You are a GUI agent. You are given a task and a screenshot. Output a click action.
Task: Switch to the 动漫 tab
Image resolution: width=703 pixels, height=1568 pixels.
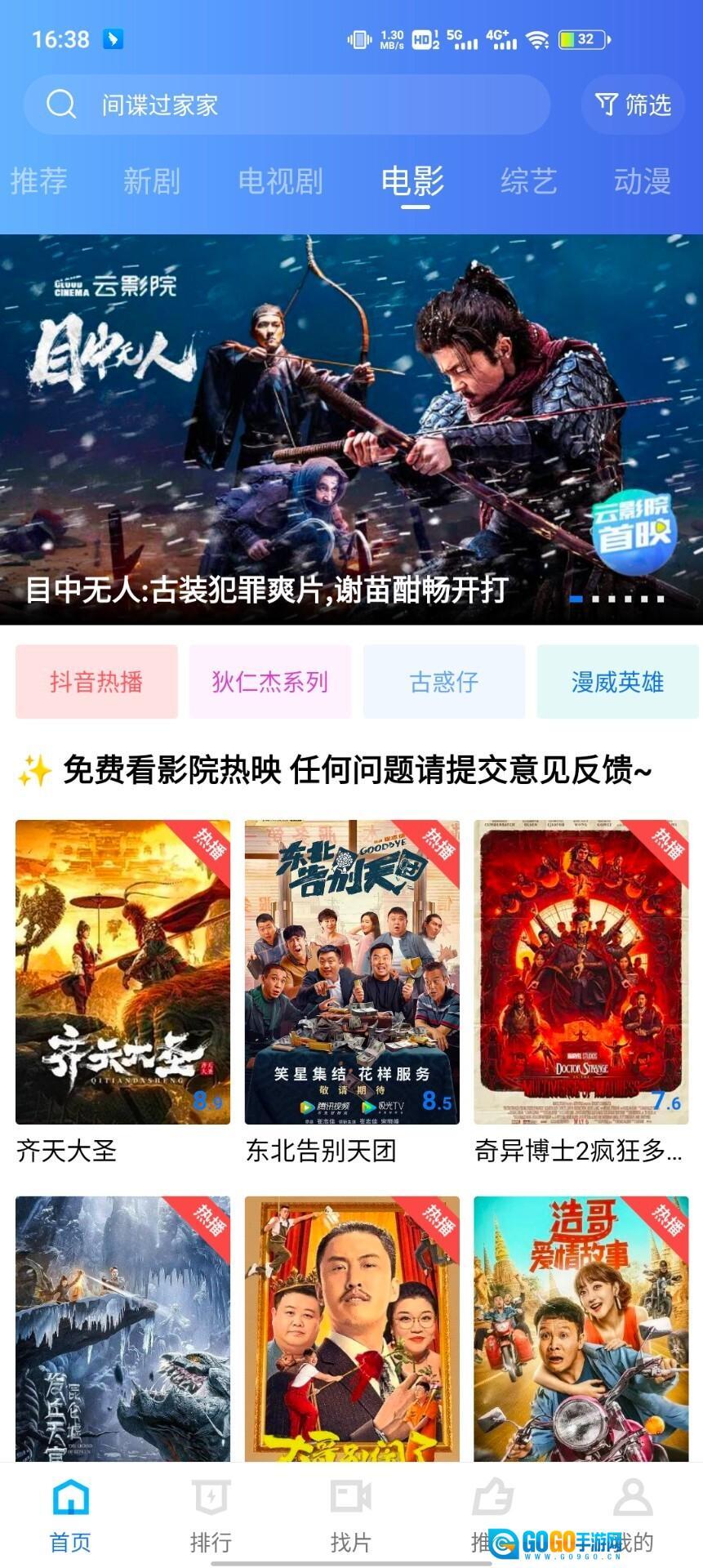pos(642,180)
